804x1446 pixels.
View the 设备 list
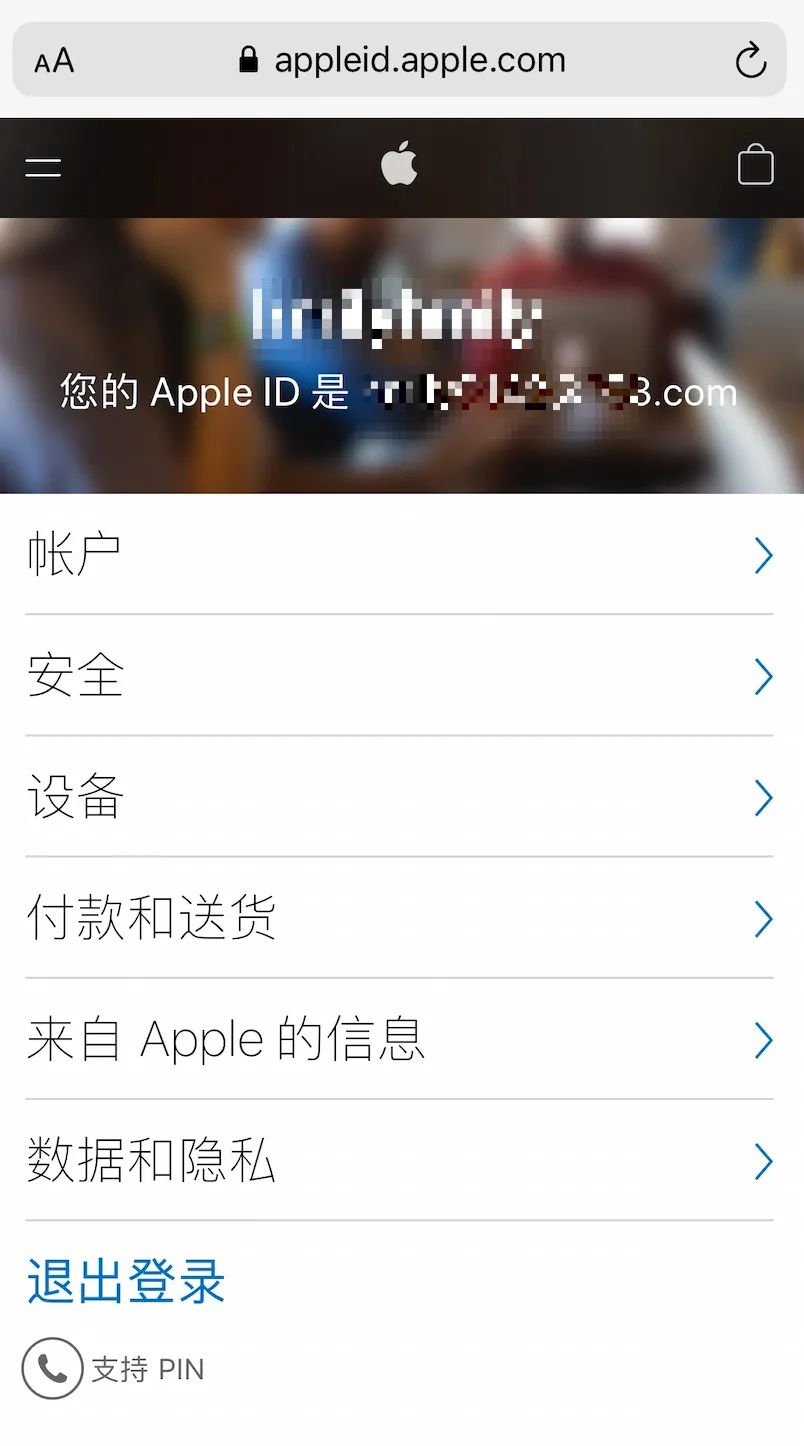(399, 797)
